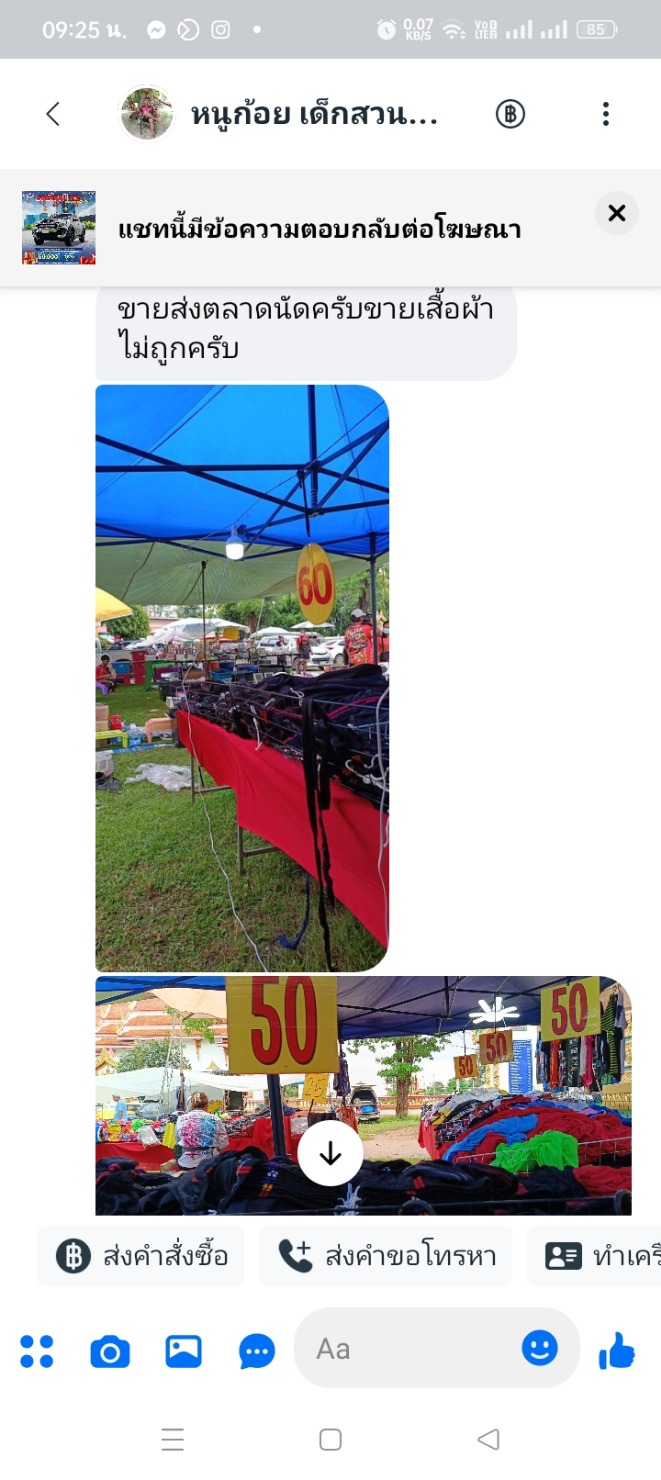Open the ad banner car thumbnail
Image resolution: width=661 pixels, height=1480 pixels.
pyautogui.click(x=59, y=228)
